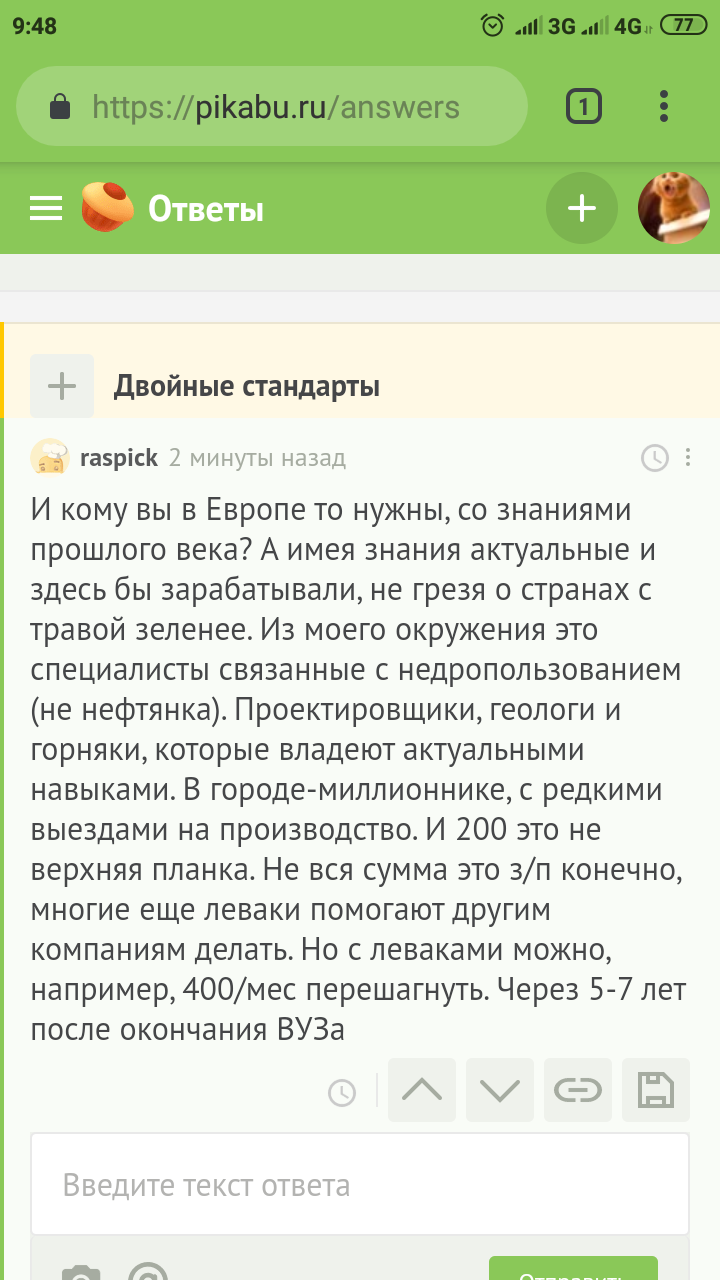
Task: Open the comment's three-dot options
Action: 688,458
